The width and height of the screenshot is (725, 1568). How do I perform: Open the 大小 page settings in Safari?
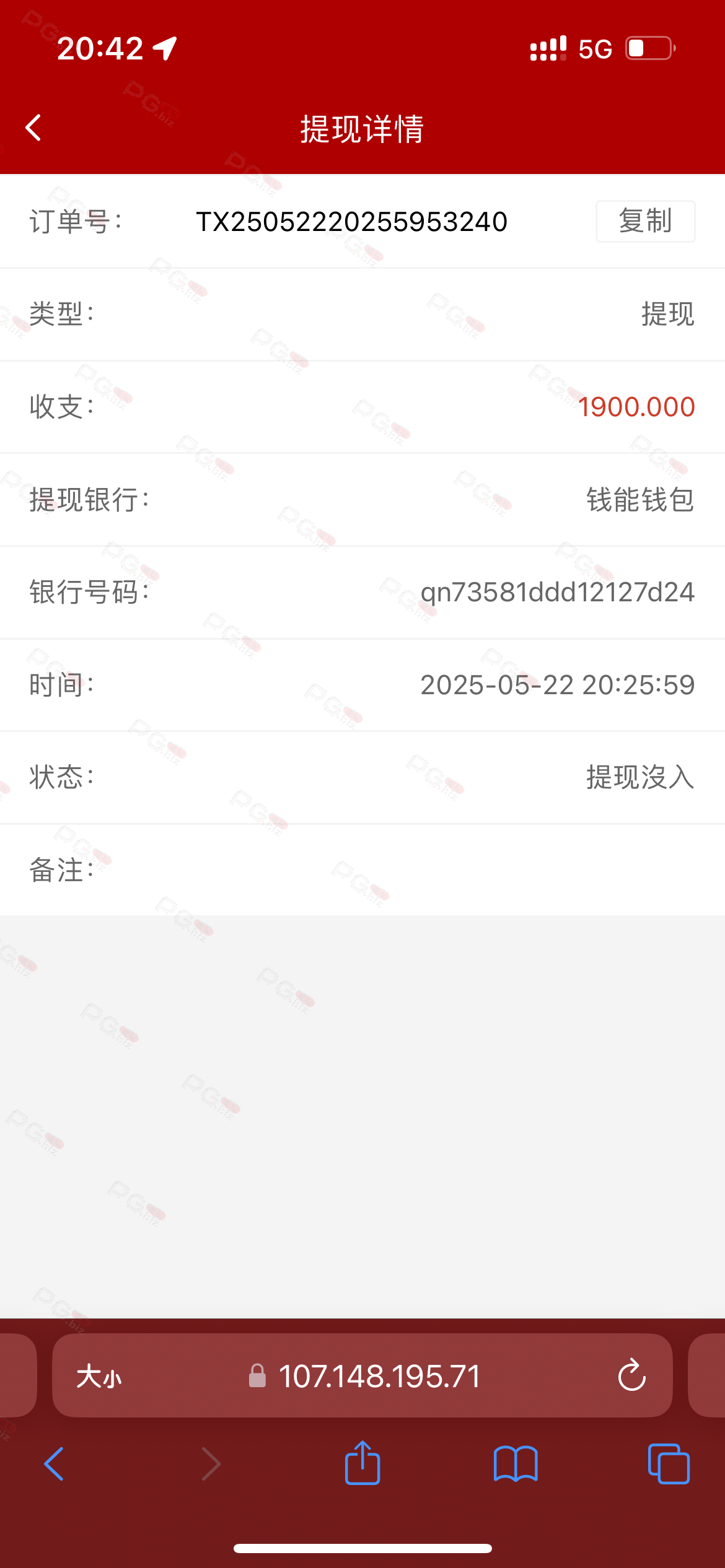coord(99,1376)
